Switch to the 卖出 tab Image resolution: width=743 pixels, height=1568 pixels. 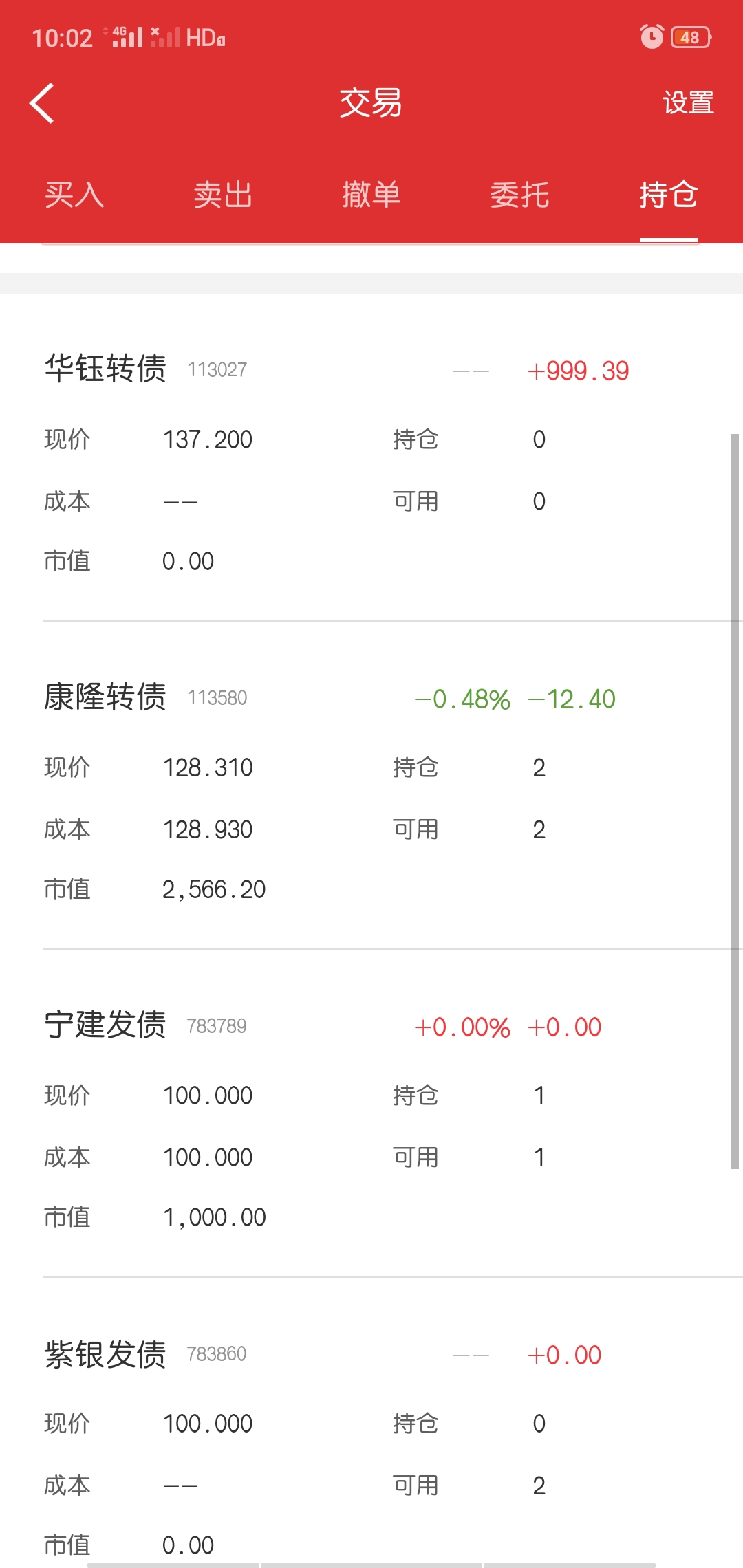coord(223,195)
